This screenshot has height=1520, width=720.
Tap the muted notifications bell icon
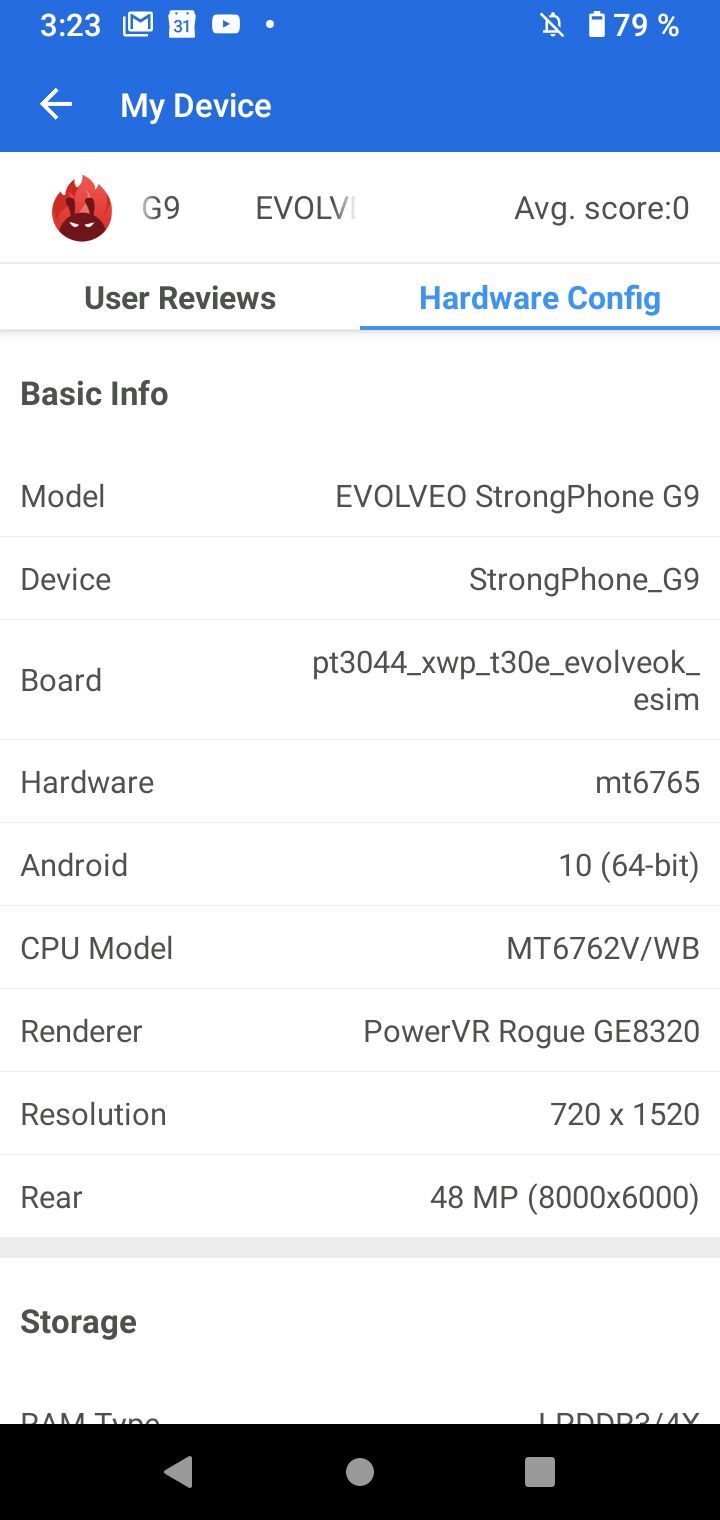553,25
